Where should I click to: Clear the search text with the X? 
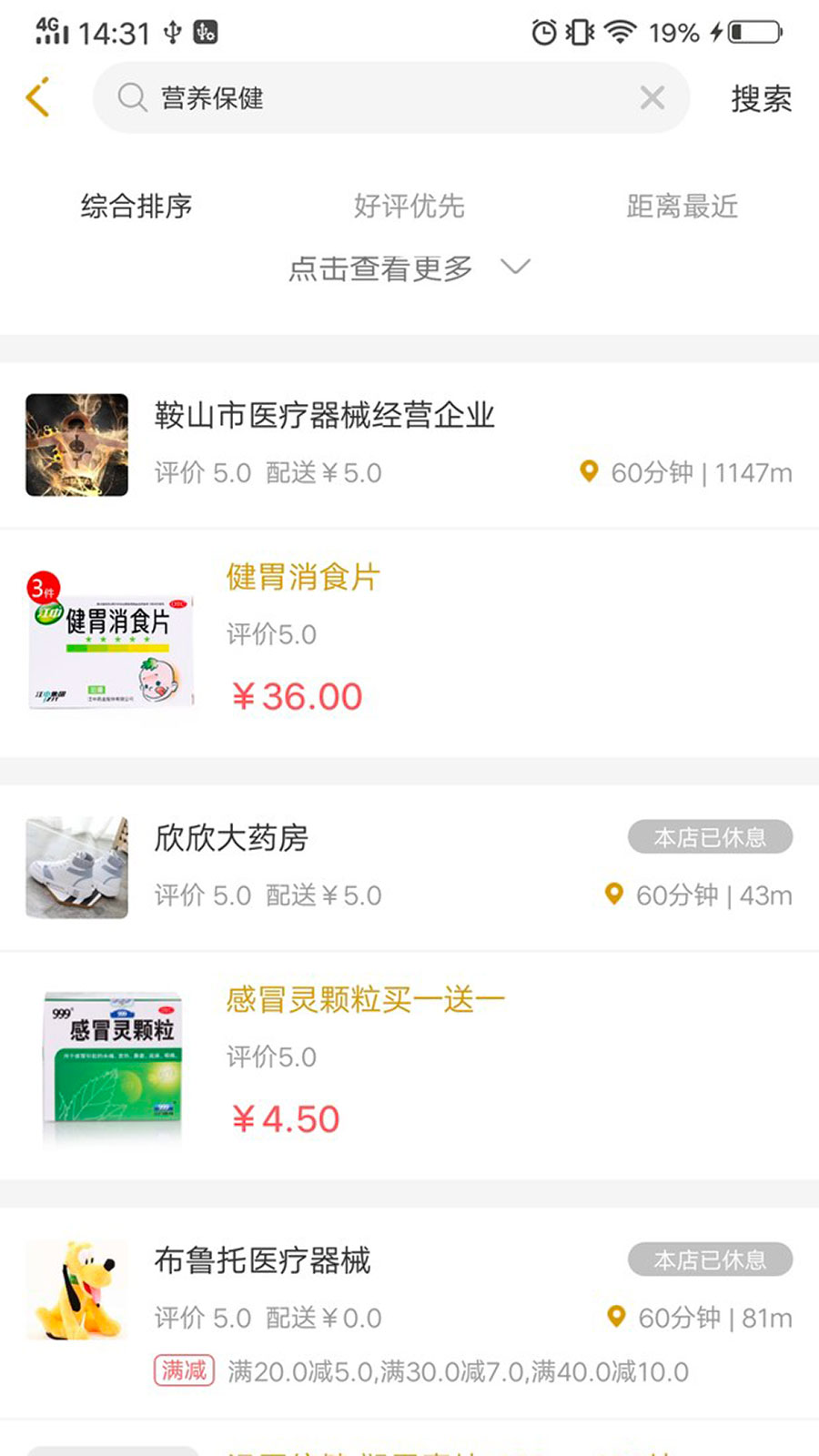coord(652,98)
